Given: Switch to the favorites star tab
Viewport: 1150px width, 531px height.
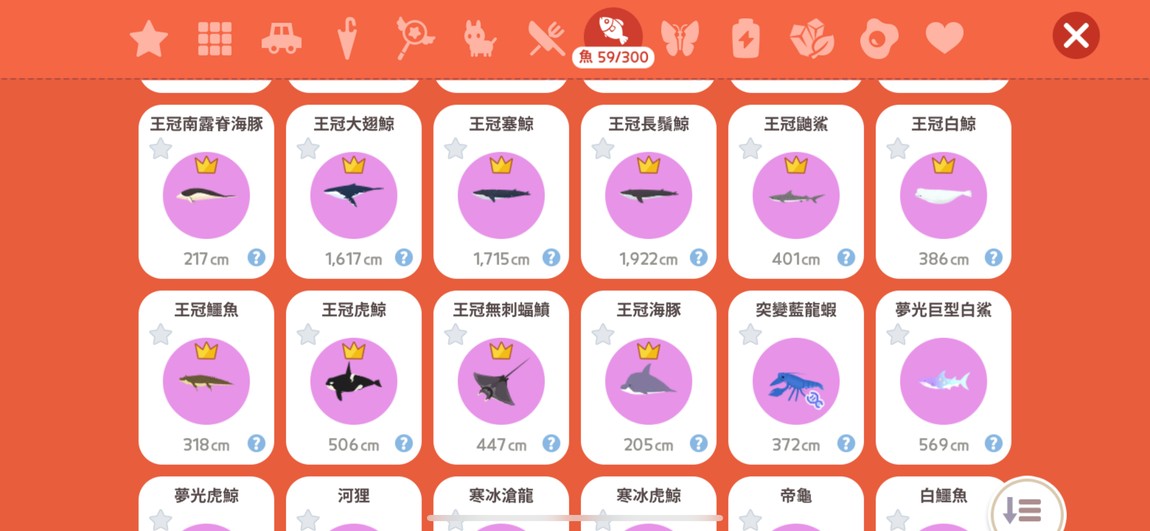Looking at the screenshot, I should click(149, 39).
